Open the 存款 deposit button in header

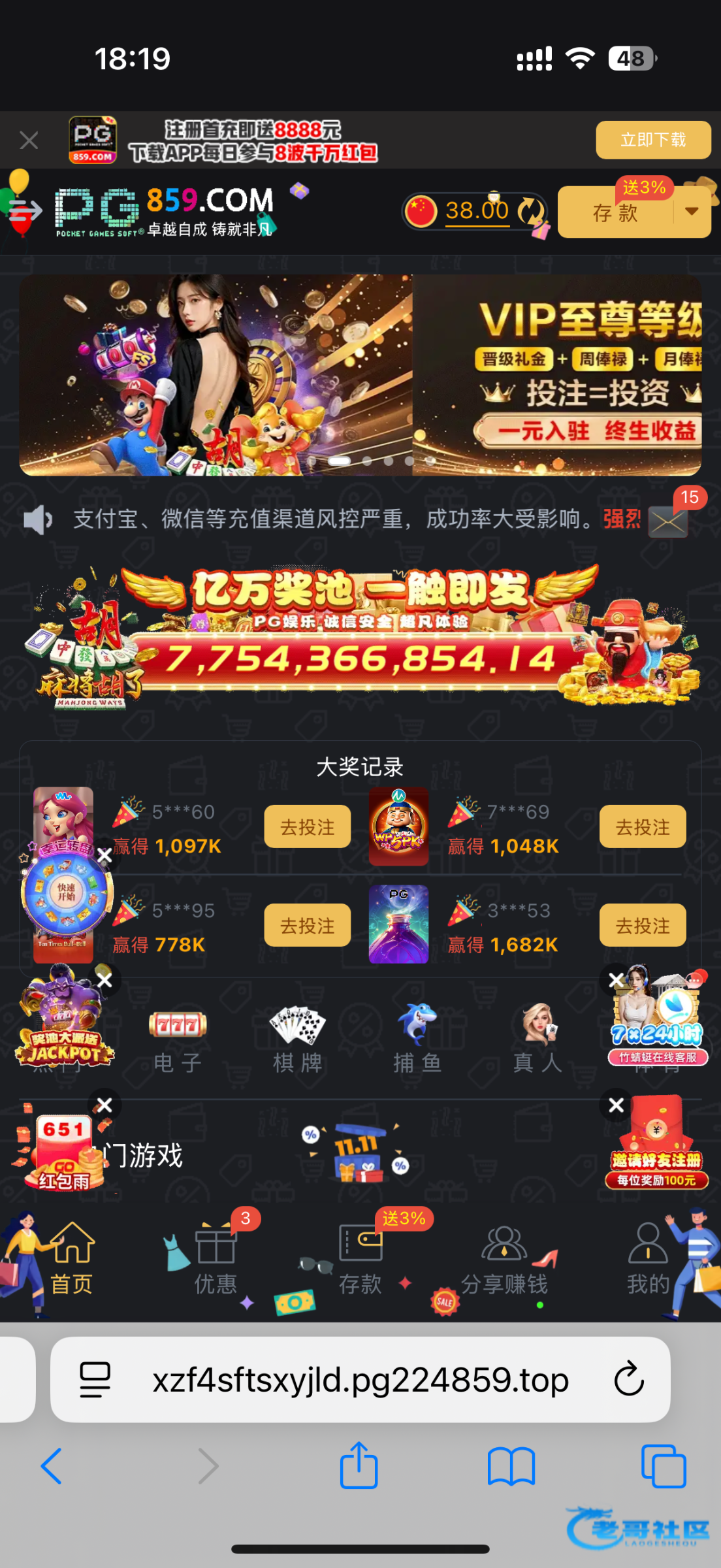[615, 212]
